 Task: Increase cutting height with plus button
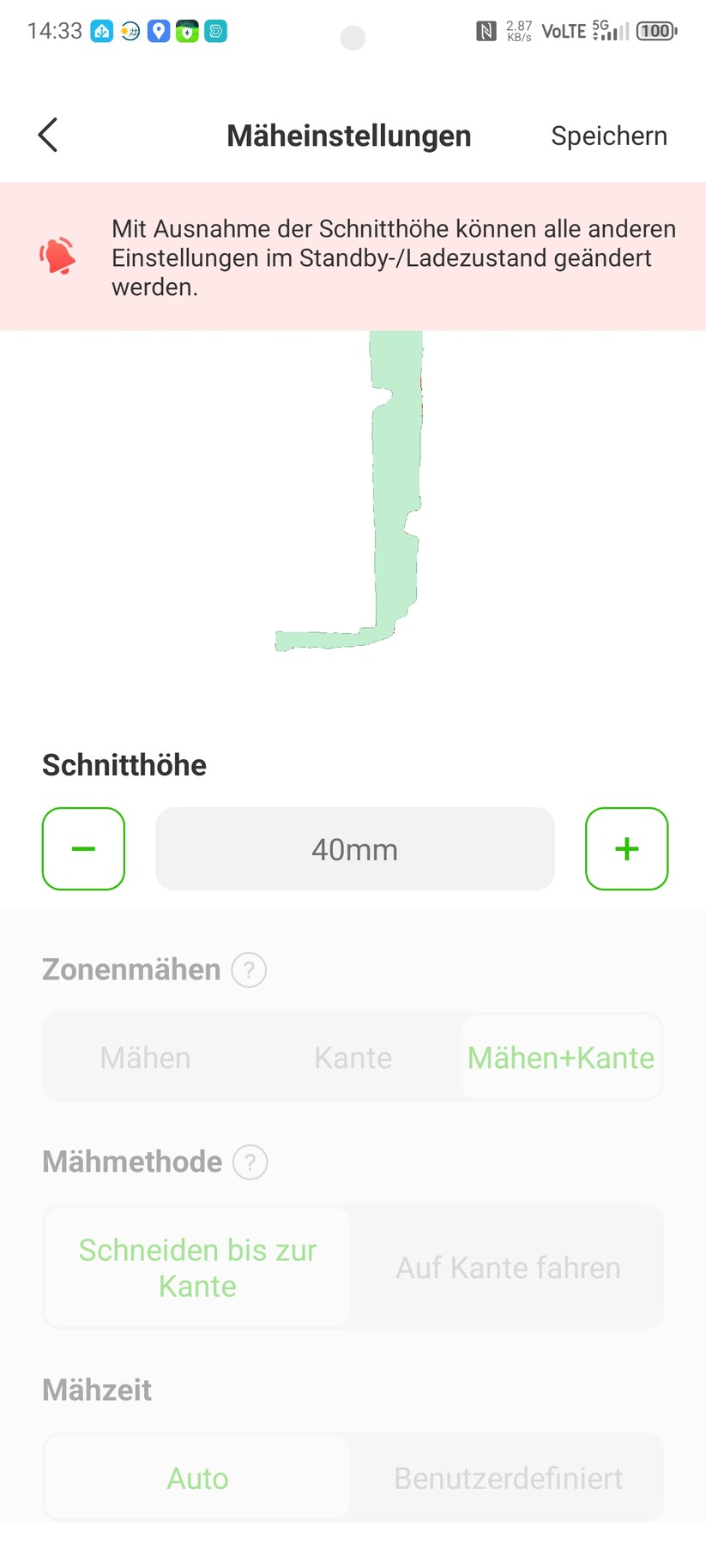coord(626,848)
